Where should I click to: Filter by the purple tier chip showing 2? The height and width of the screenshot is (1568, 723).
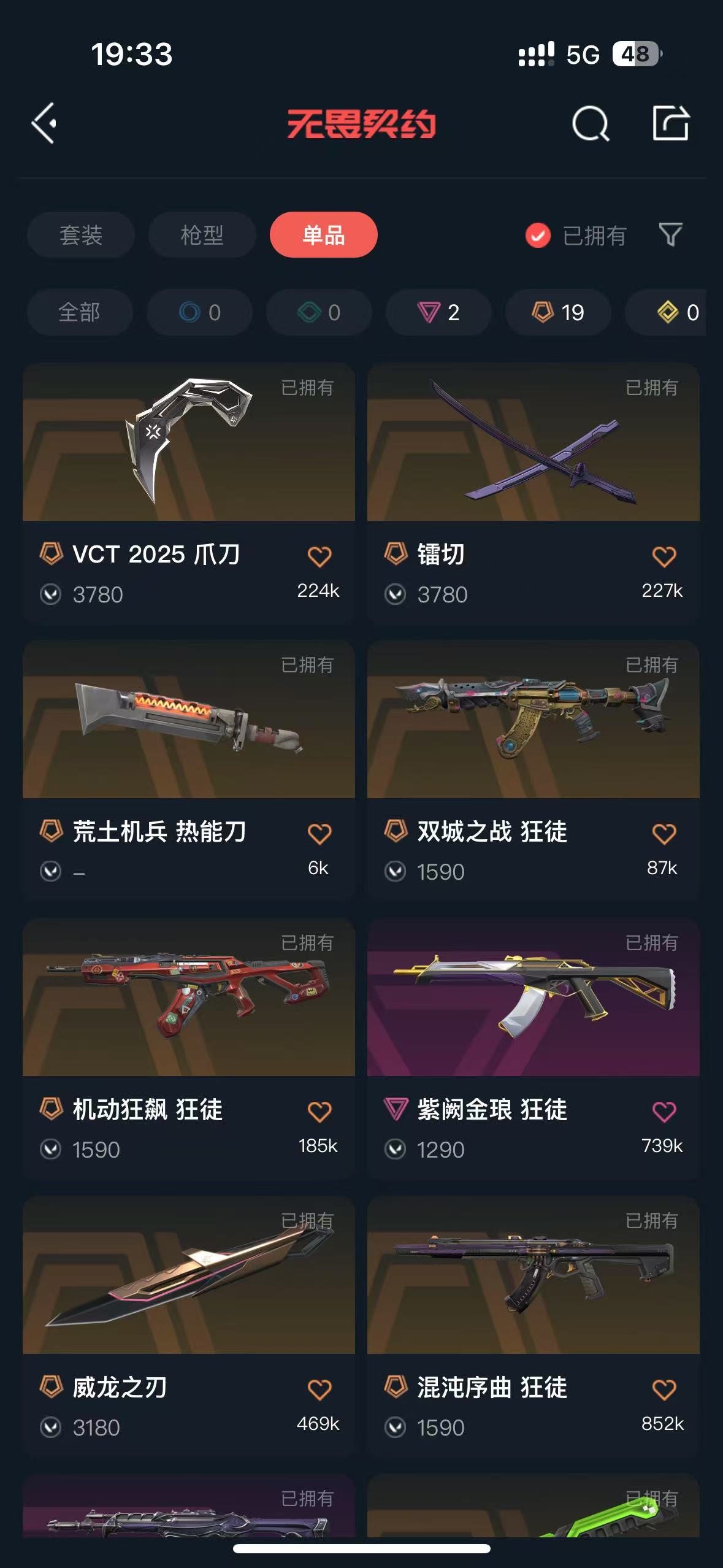(438, 312)
